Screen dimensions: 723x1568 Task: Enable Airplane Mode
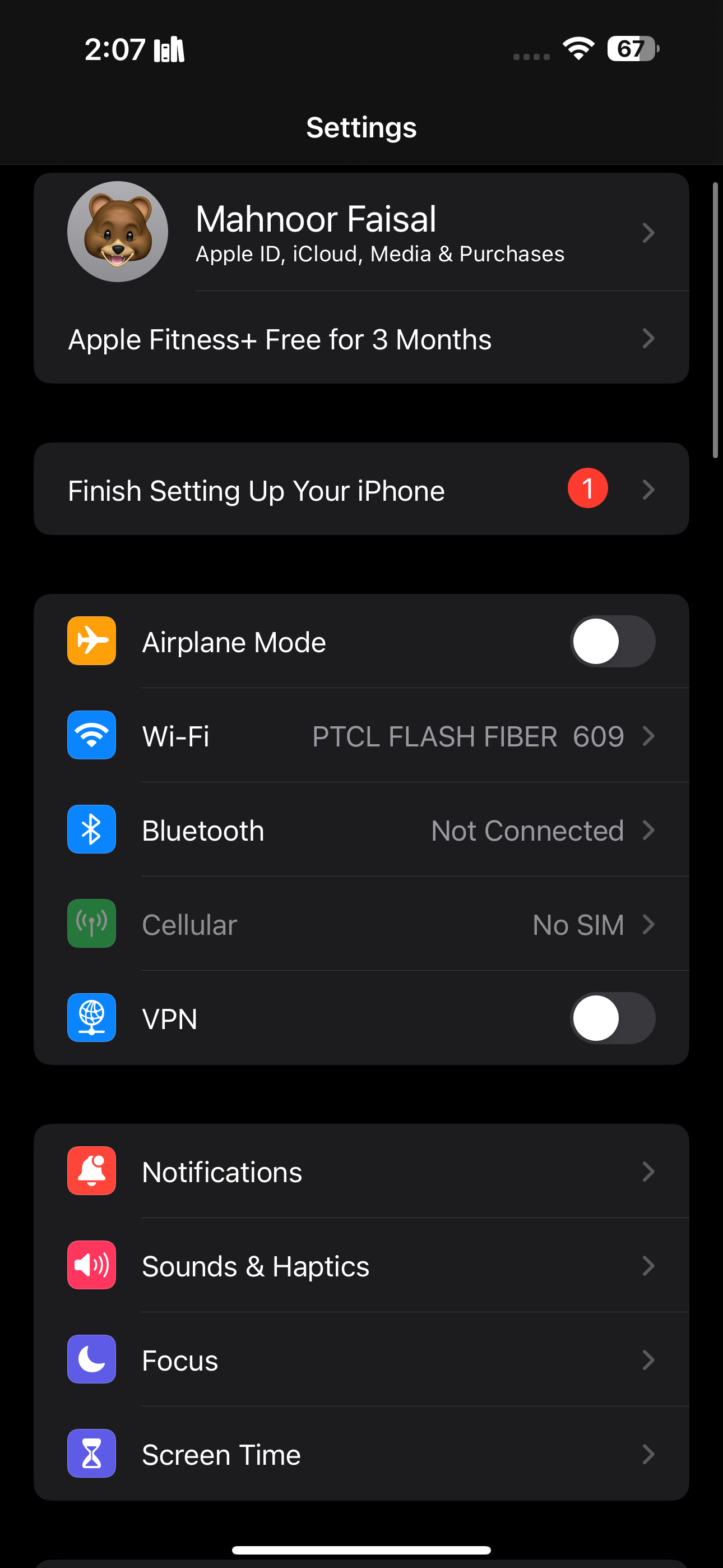click(612, 641)
